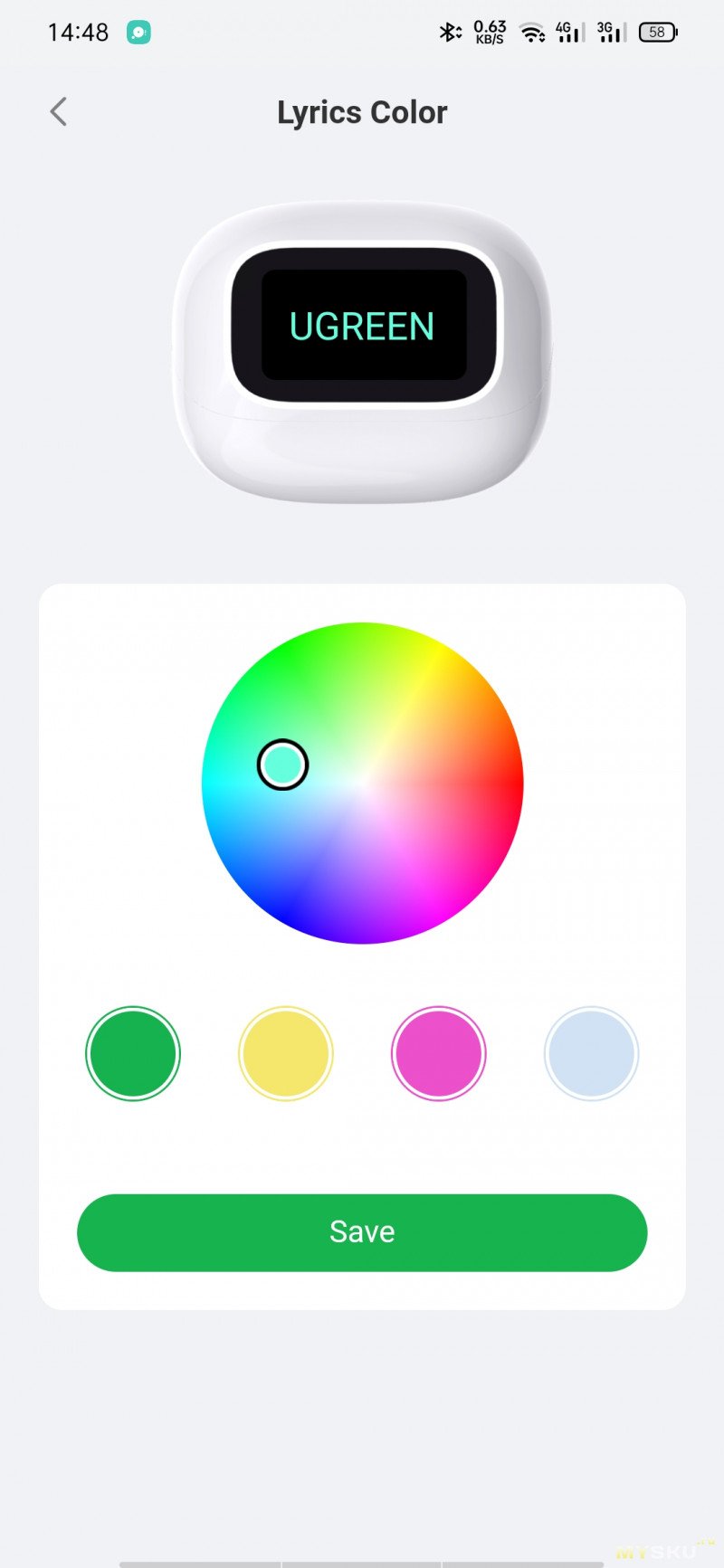This screenshot has width=724, height=1568.
Task: Select the green color preset
Action: (x=133, y=1053)
